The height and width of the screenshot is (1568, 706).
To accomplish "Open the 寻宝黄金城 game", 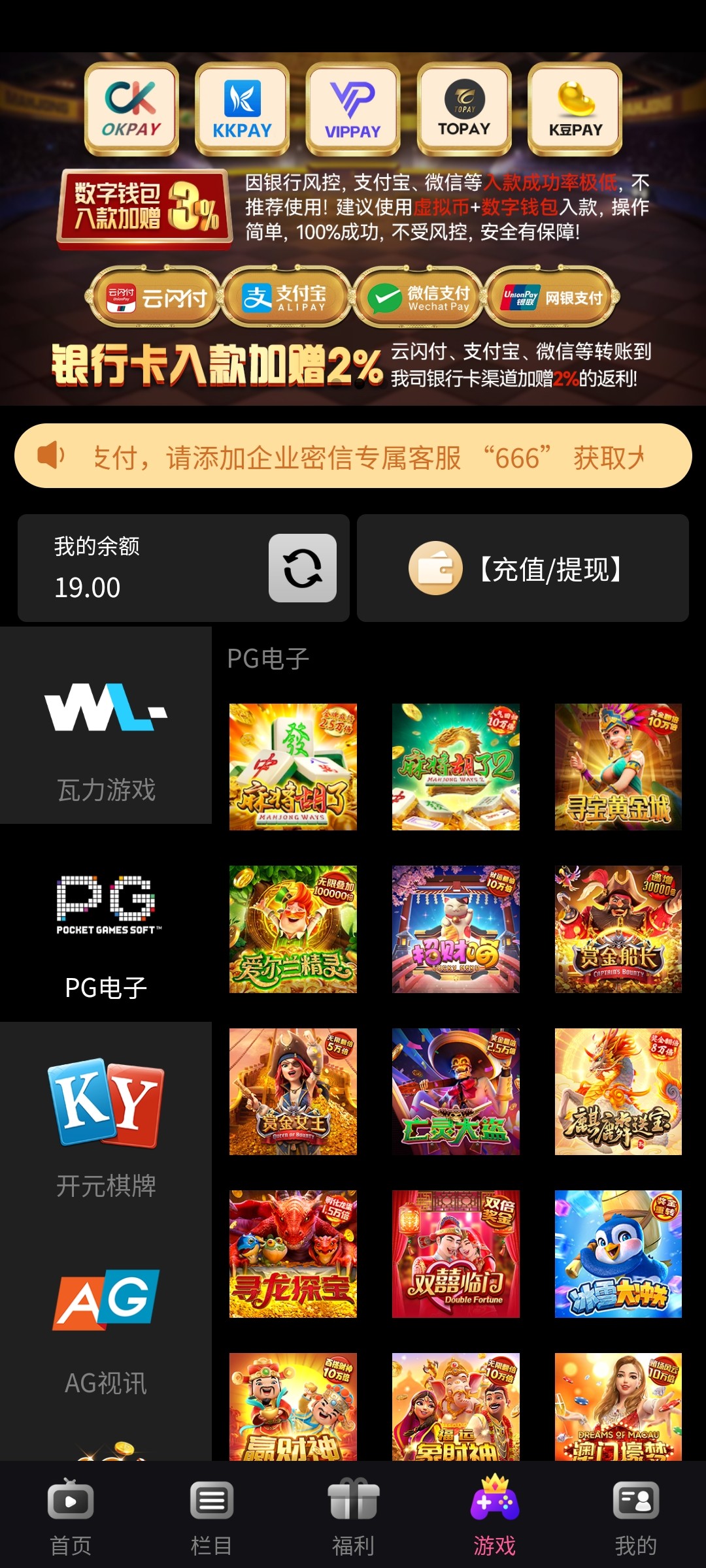I will point(618,767).
